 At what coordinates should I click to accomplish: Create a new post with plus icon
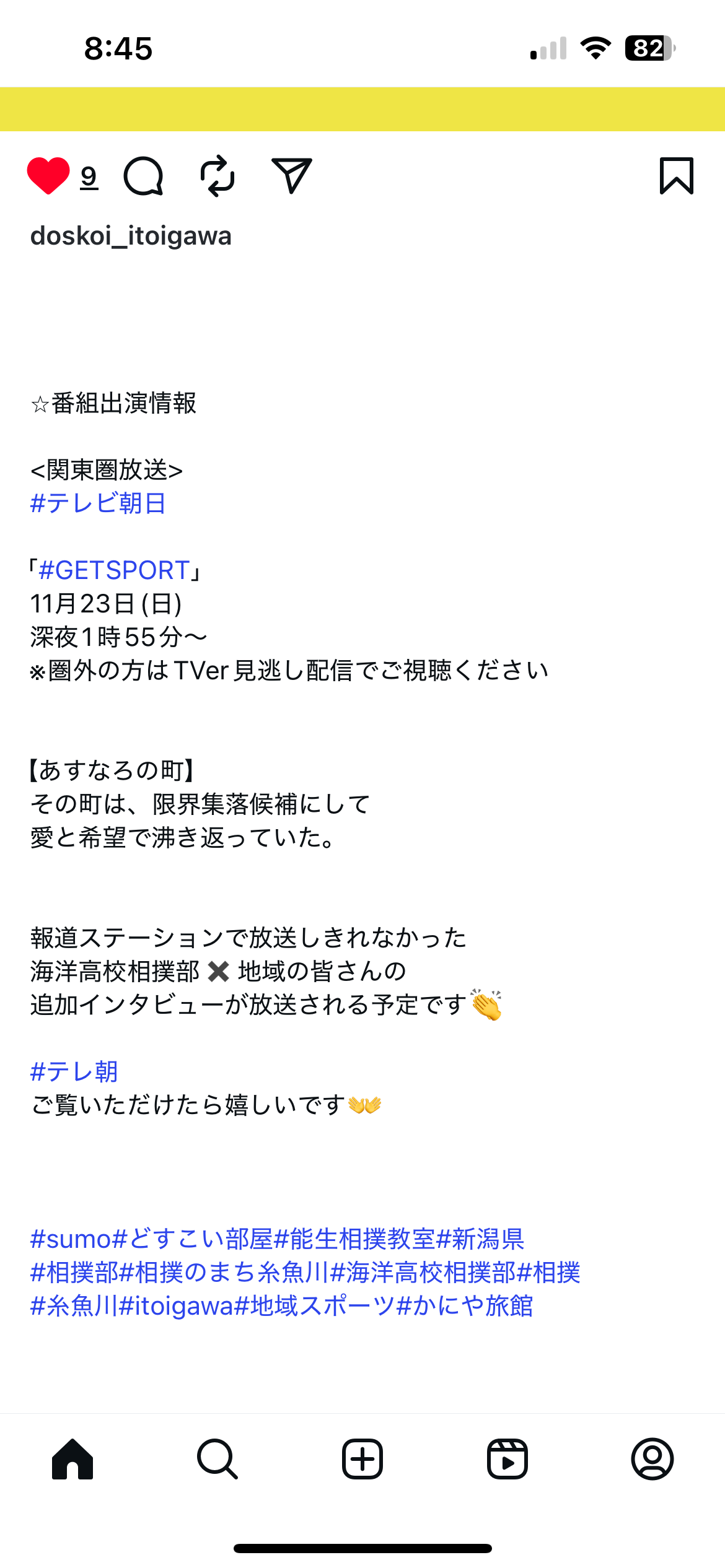(362, 1459)
